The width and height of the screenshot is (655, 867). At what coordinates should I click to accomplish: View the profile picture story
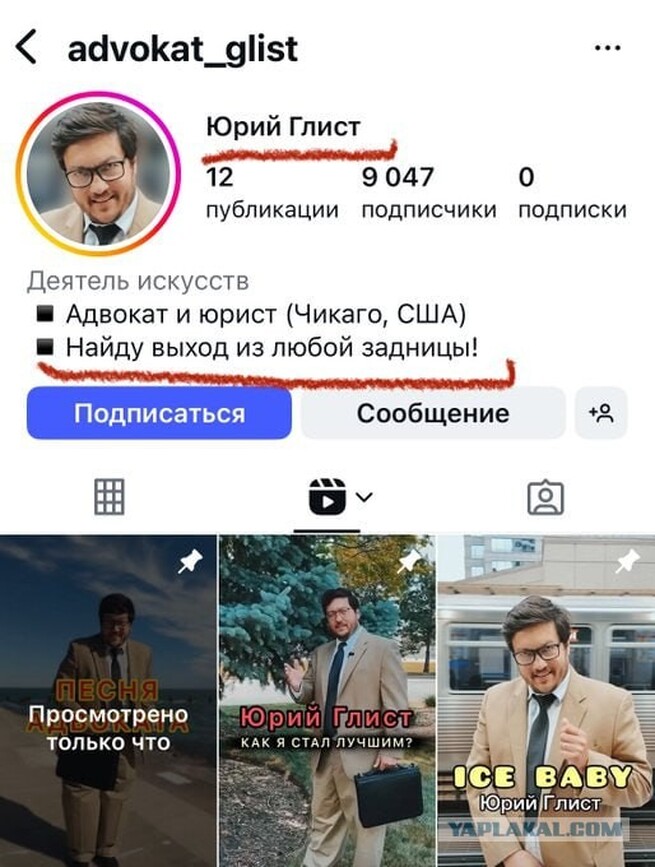click(x=96, y=177)
